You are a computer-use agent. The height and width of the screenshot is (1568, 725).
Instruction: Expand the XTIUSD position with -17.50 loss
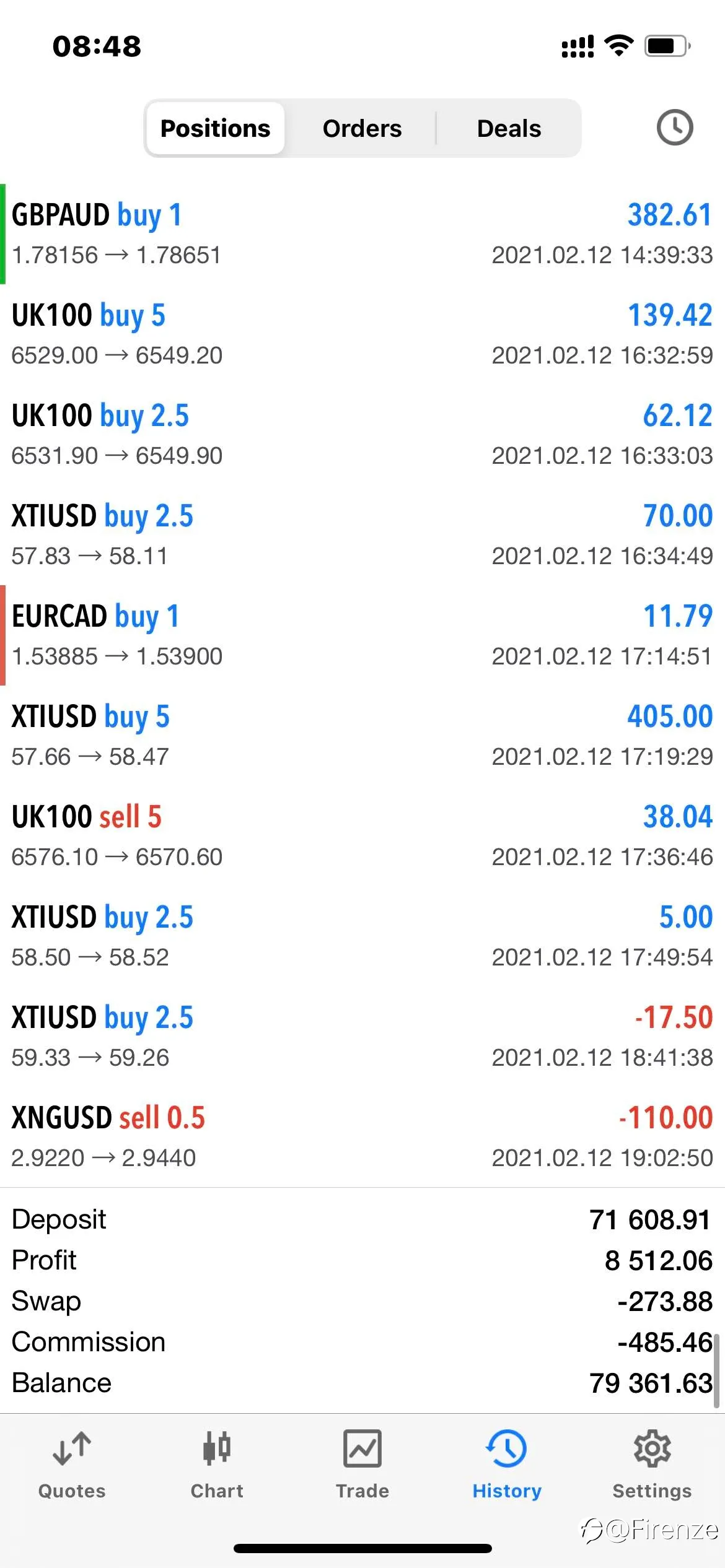(x=362, y=1037)
